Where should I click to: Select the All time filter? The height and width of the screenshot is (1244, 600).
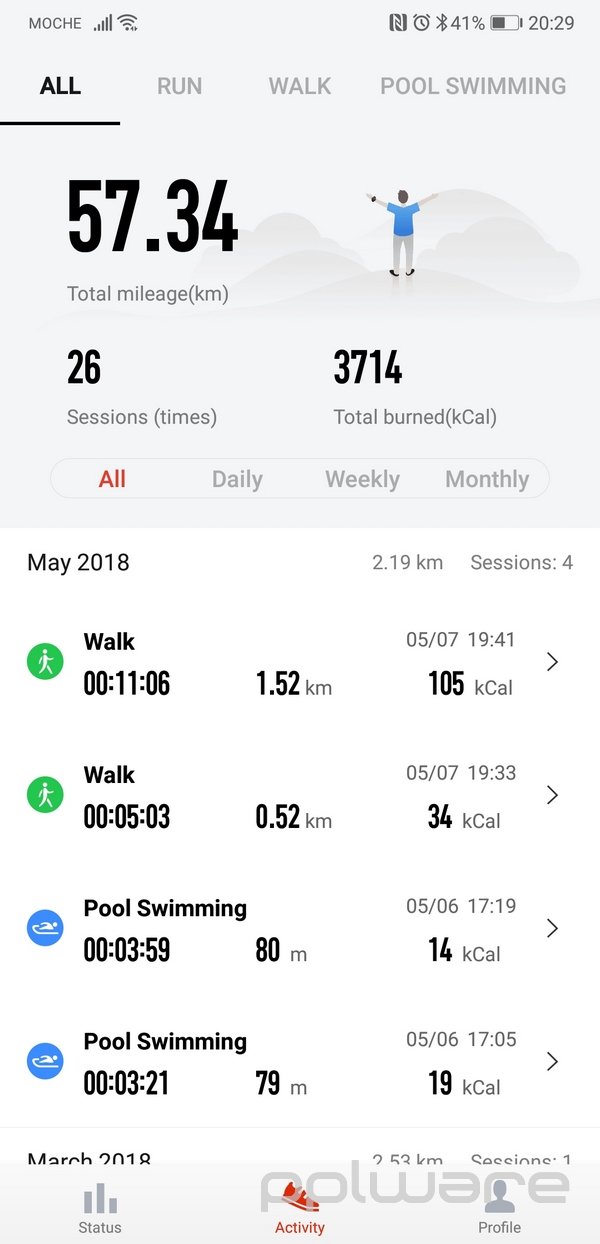(x=112, y=479)
